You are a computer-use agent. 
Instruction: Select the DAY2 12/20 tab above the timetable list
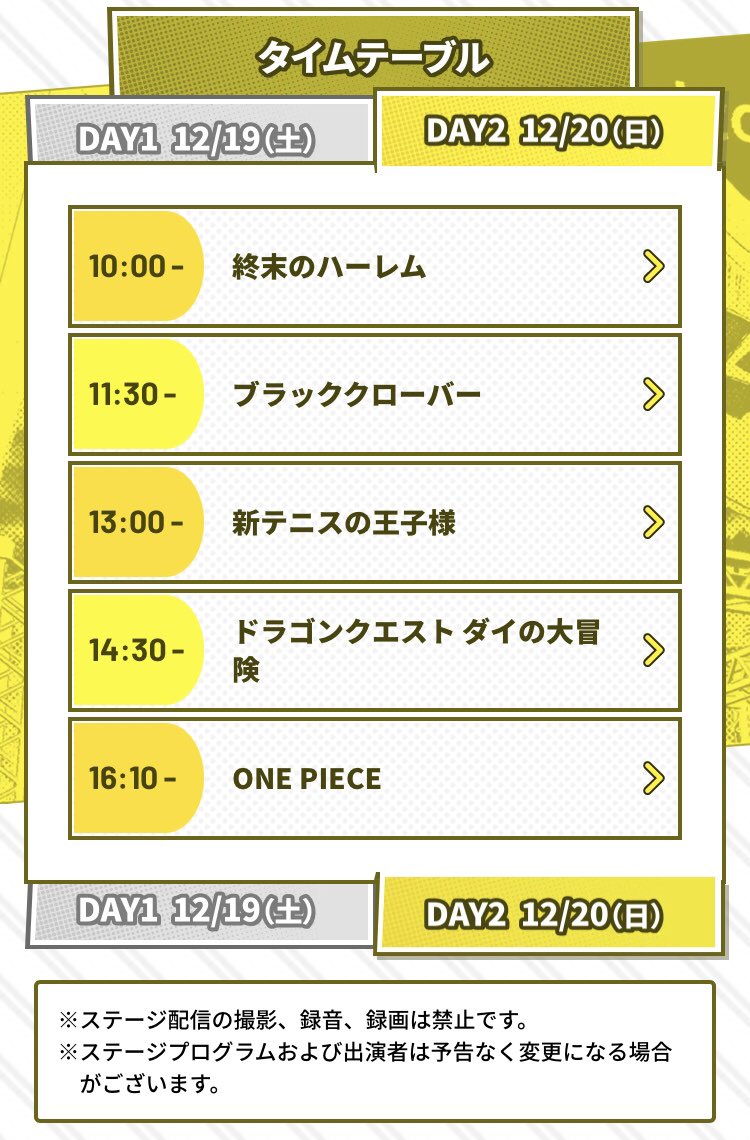(546, 132)
